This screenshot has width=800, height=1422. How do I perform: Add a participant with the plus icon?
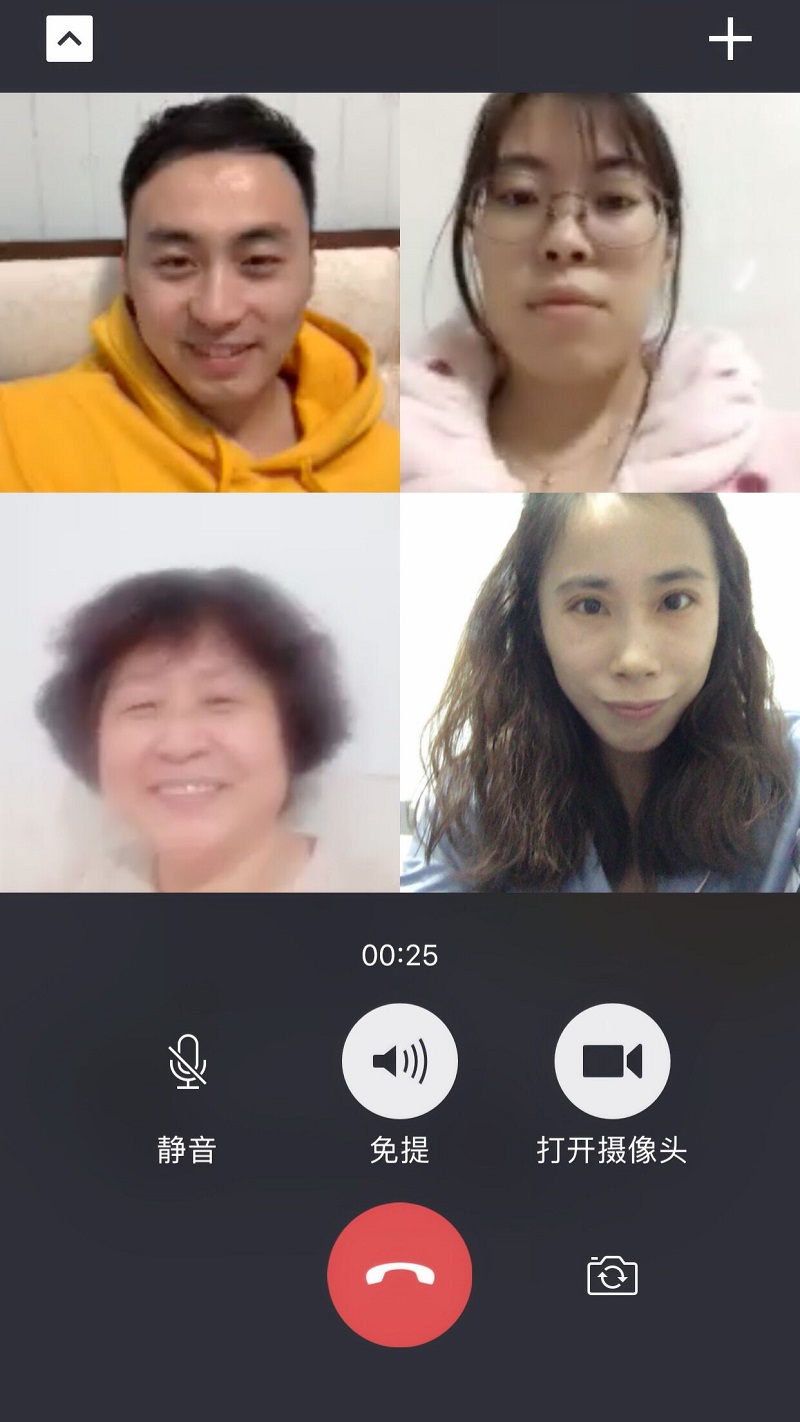coord(730,40)
